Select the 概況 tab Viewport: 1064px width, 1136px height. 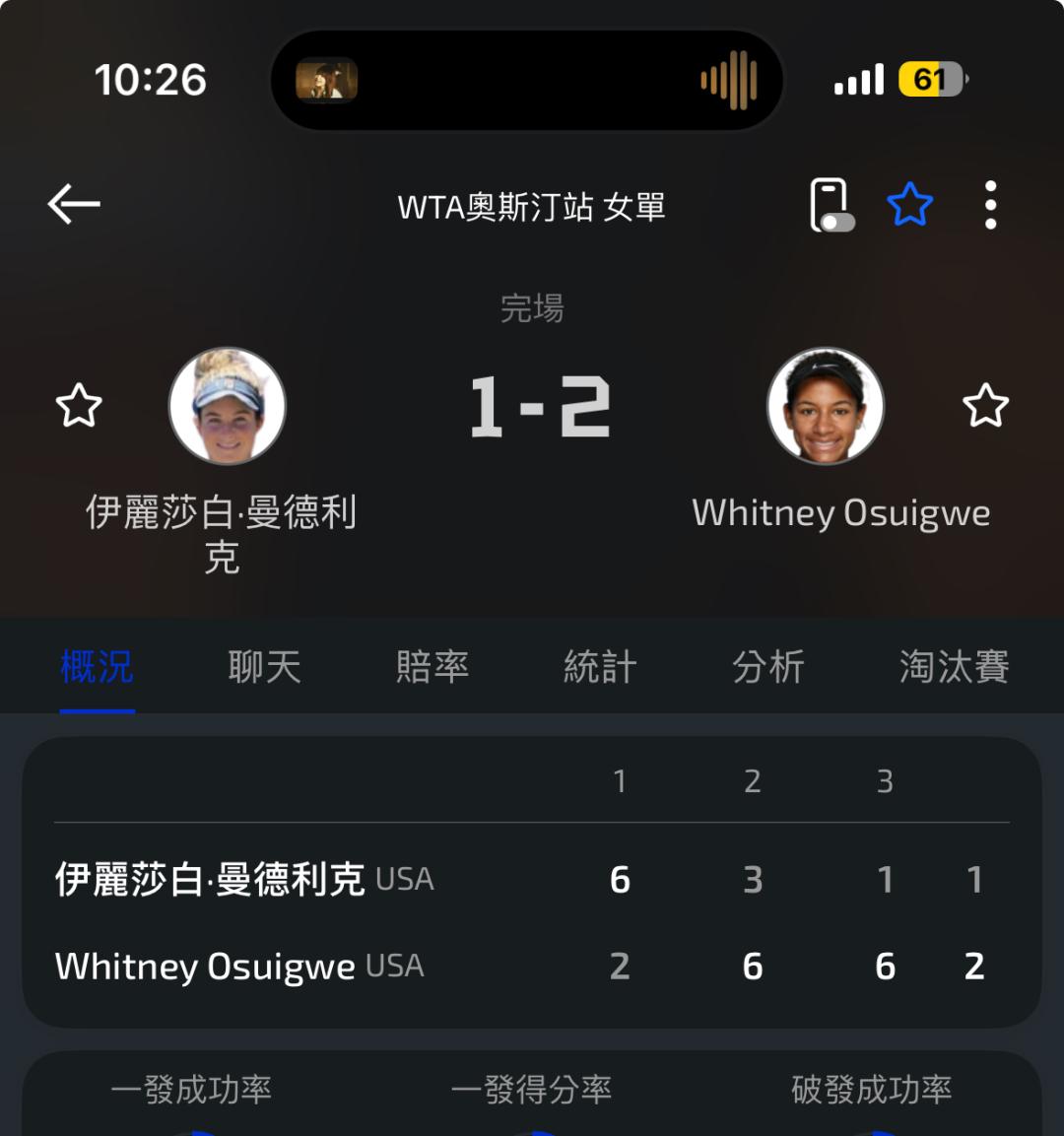pos(97,667)
